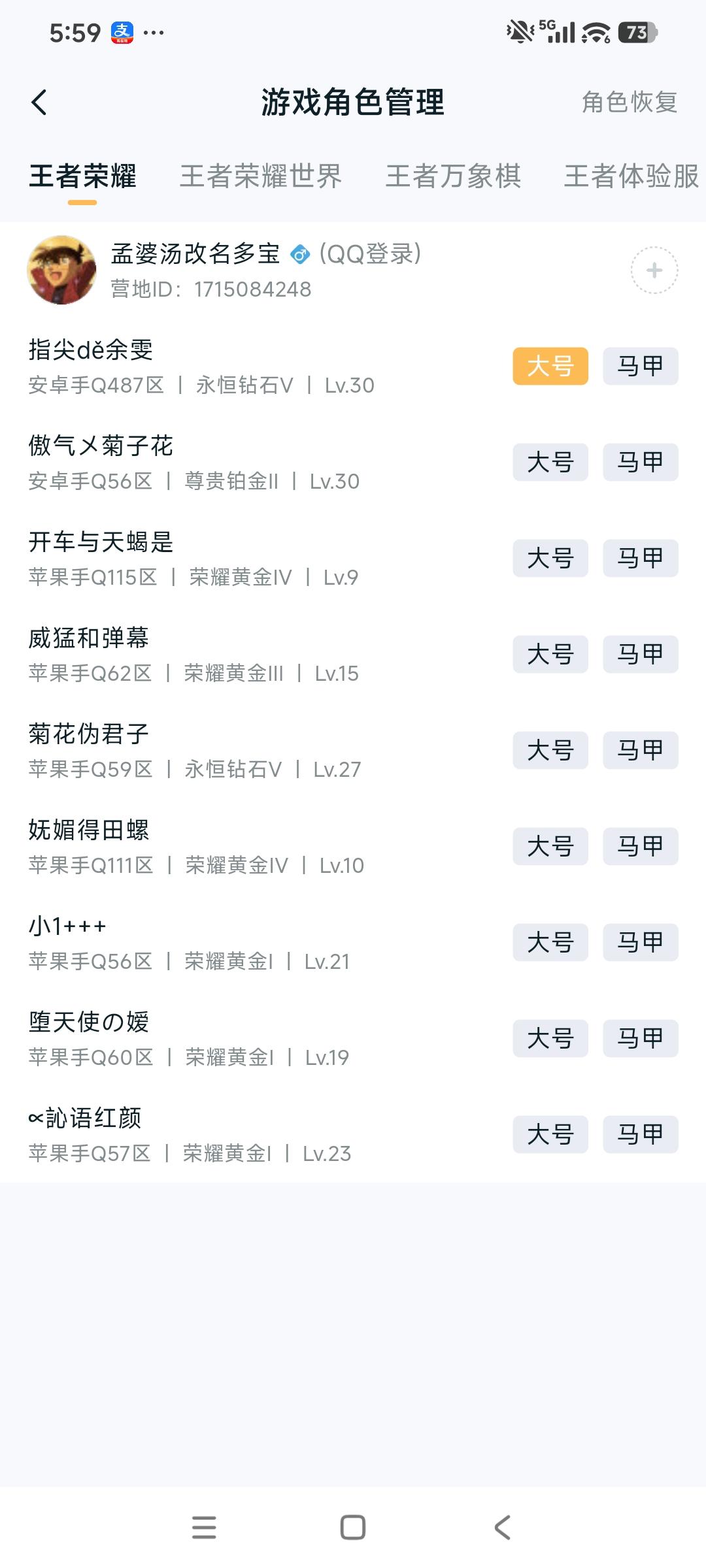The width and height of the screenshot is (706, 1568).
Task: Tap the plus button to add a role
Action: pyautogui.click(x=654, y=270)
